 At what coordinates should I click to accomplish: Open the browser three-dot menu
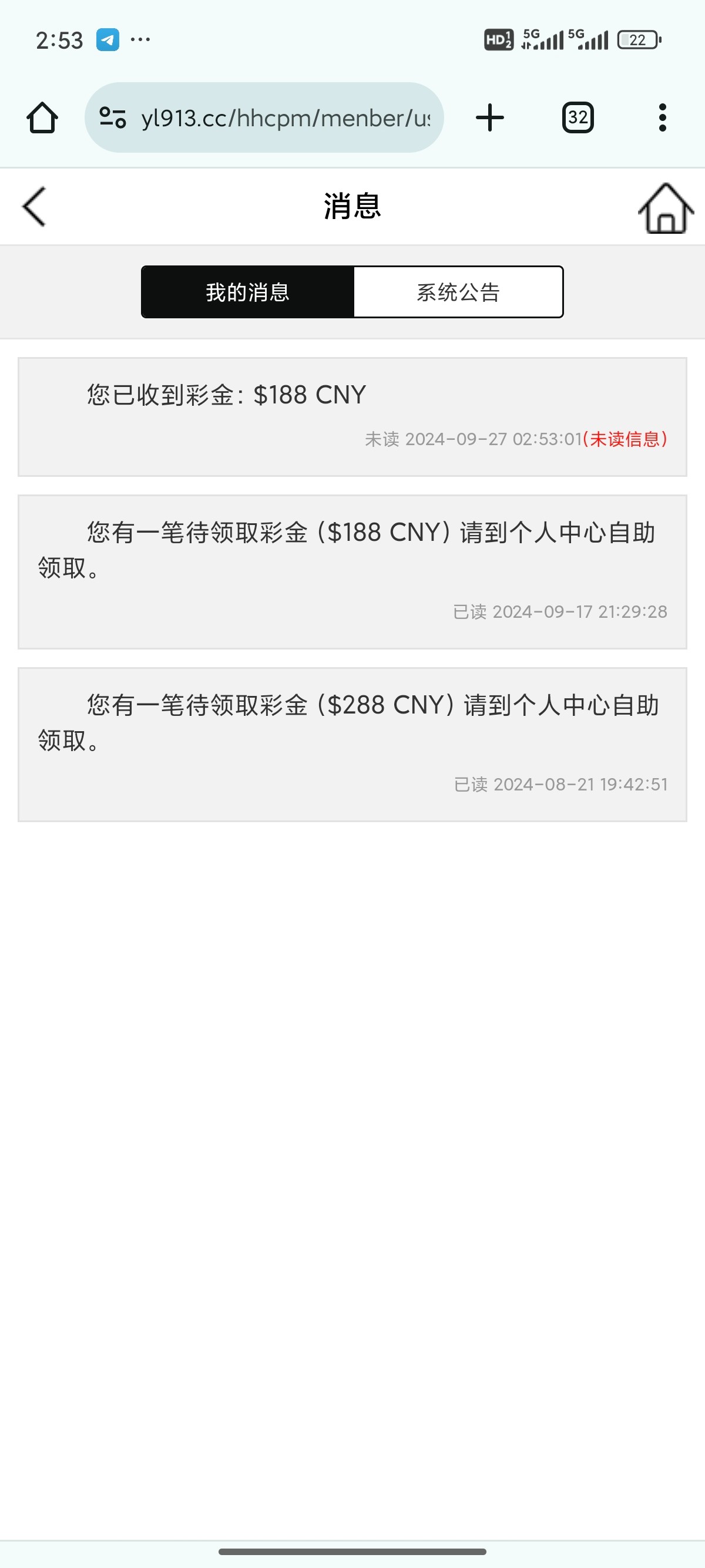(x=662, y=117)
